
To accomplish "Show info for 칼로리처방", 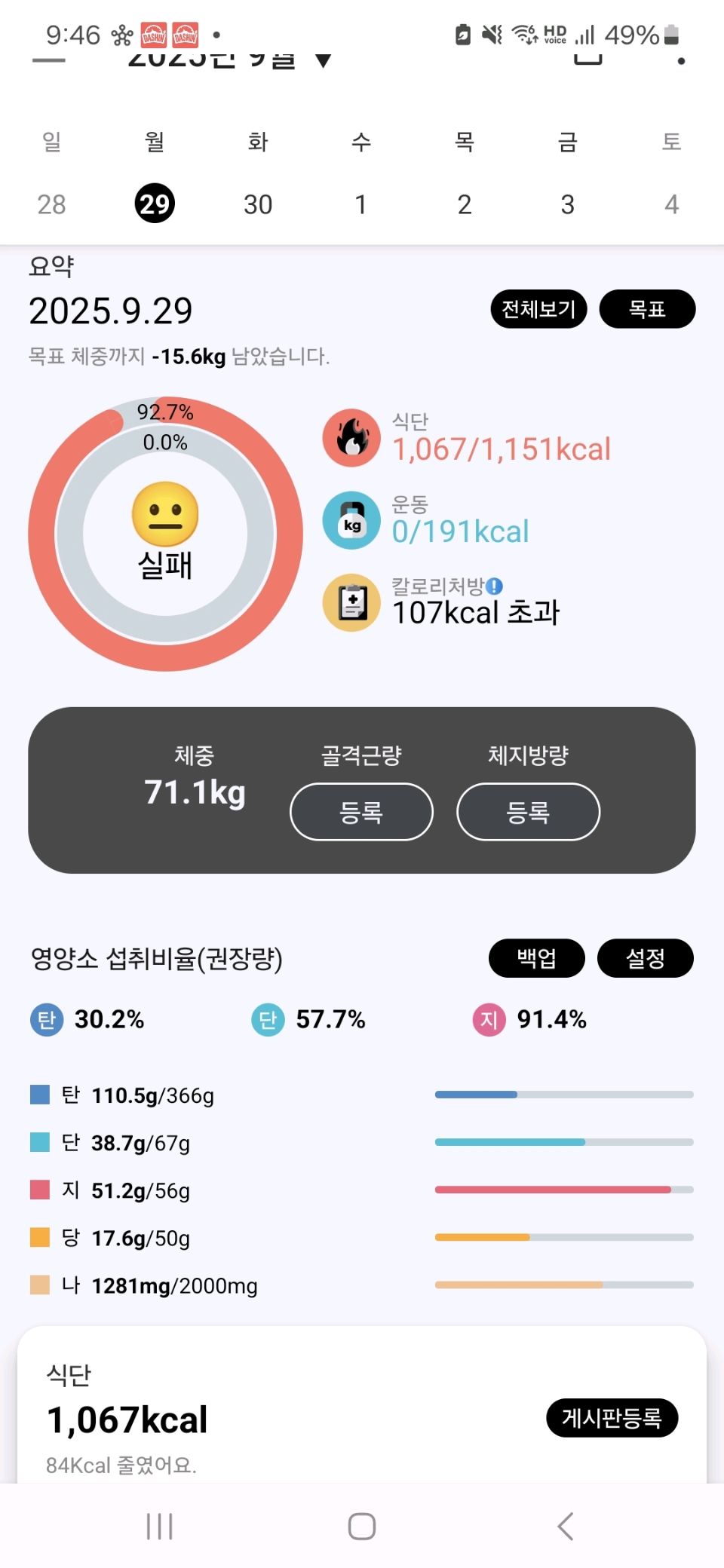I will pos(494,586).
